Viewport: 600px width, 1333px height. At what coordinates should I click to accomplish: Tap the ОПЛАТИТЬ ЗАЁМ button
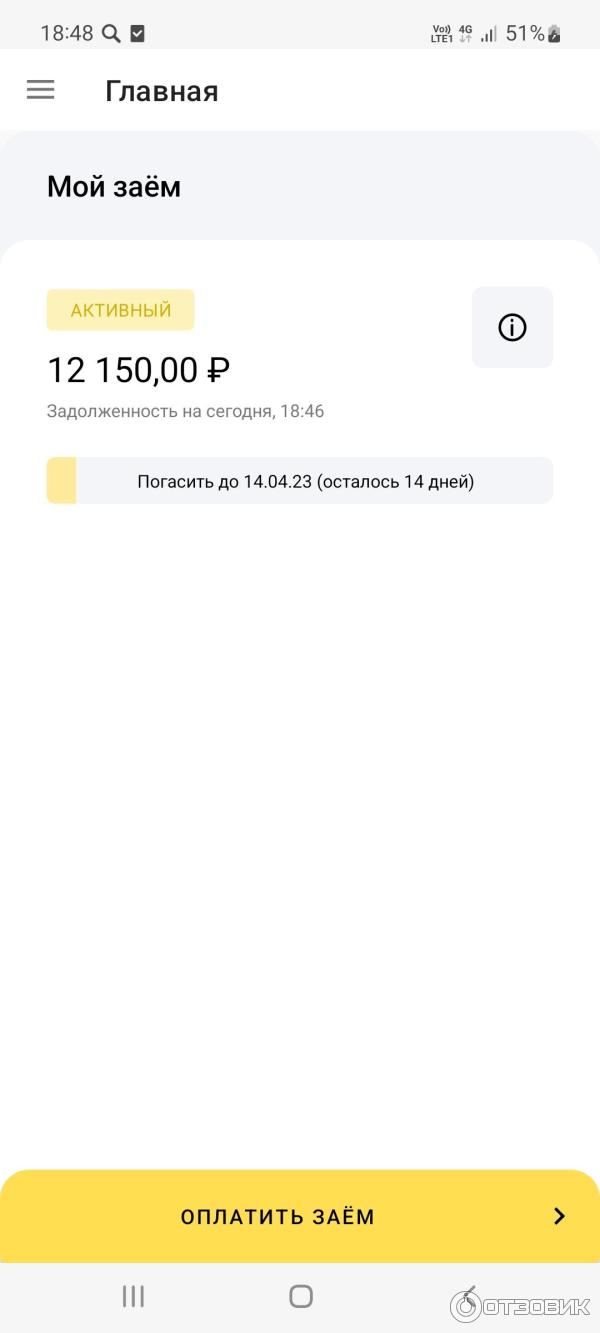click(300, 1216)
